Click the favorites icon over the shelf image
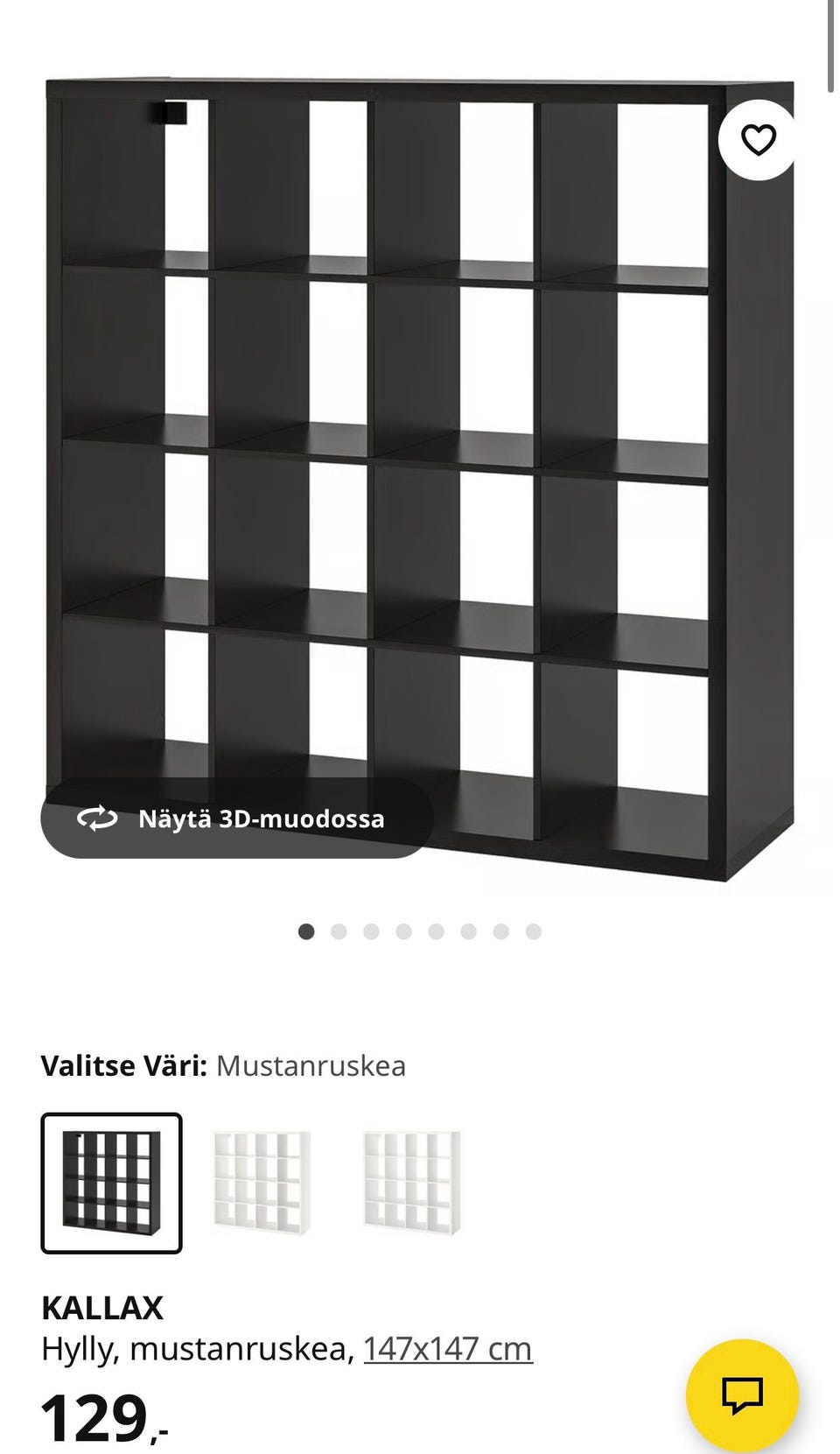 759,138
